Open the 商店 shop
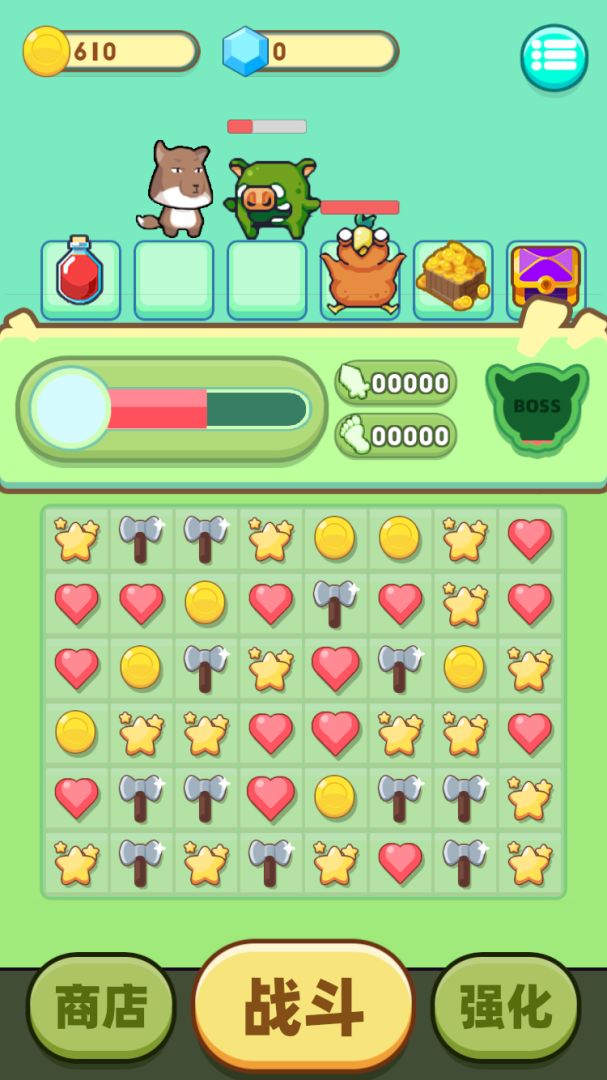This screenshot has width=607, height=1080. pos(101,1007)
